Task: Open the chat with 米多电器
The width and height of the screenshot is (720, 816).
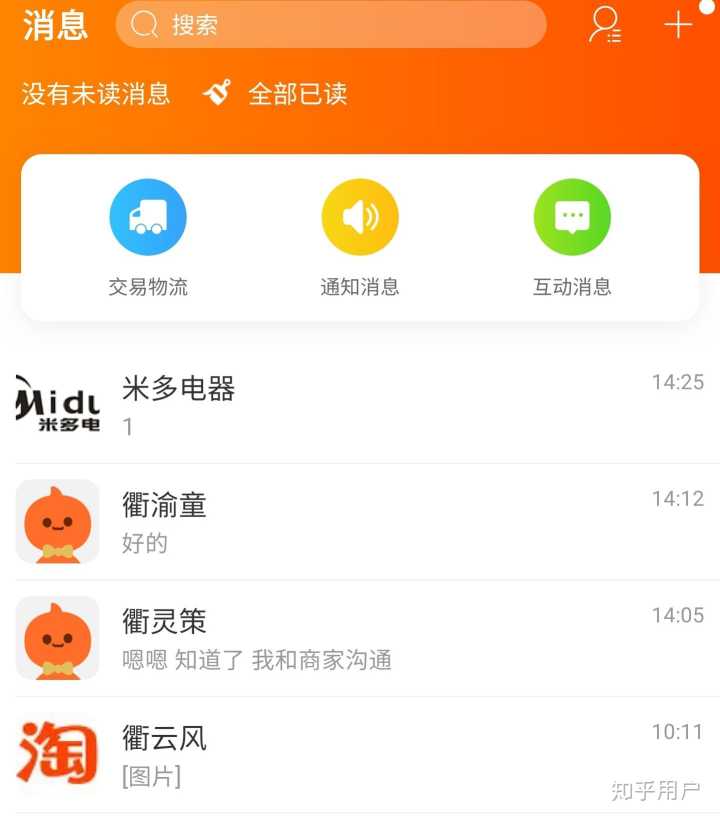Action: point(360,405)
